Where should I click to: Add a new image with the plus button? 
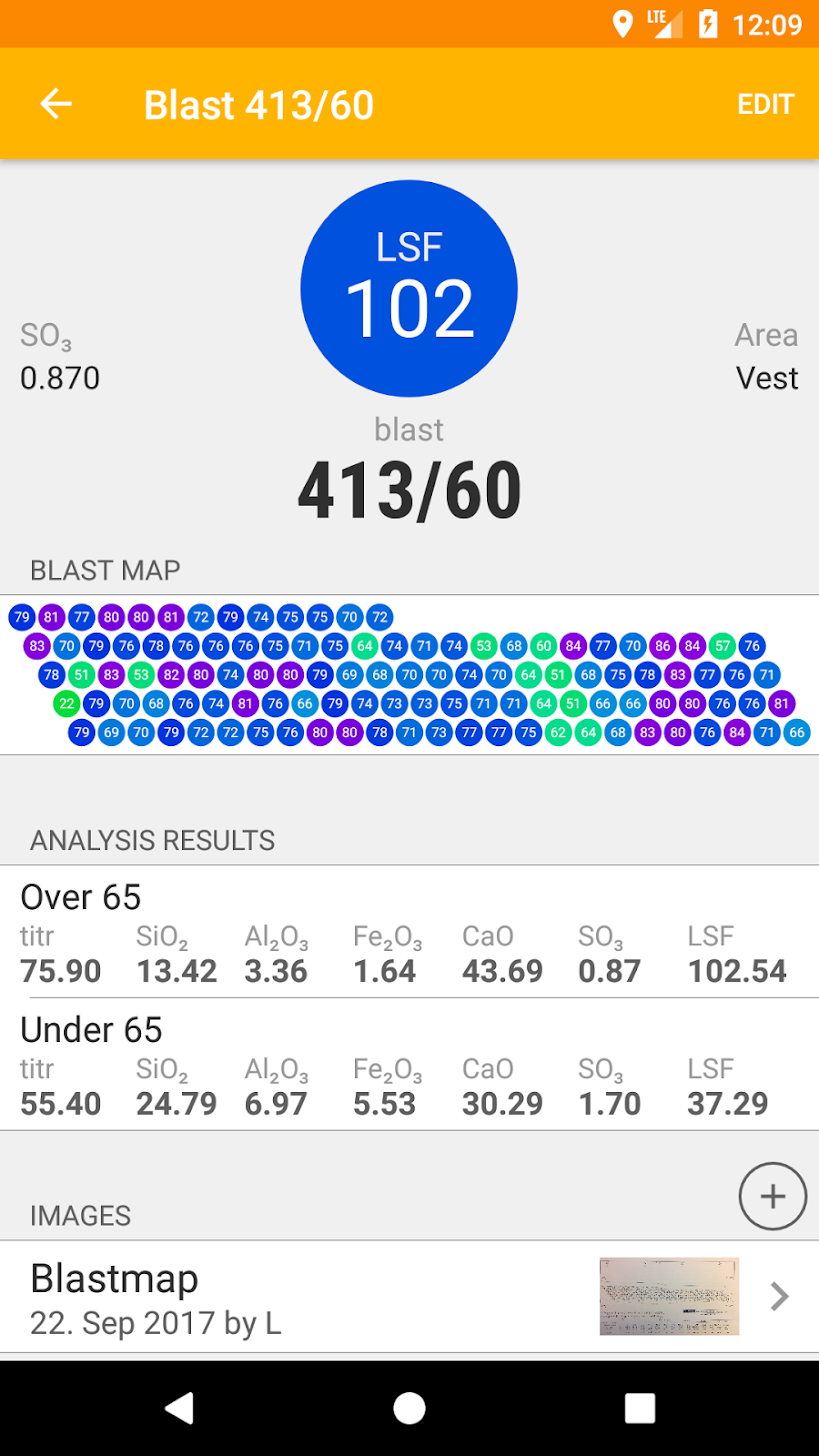[772, 1196]
